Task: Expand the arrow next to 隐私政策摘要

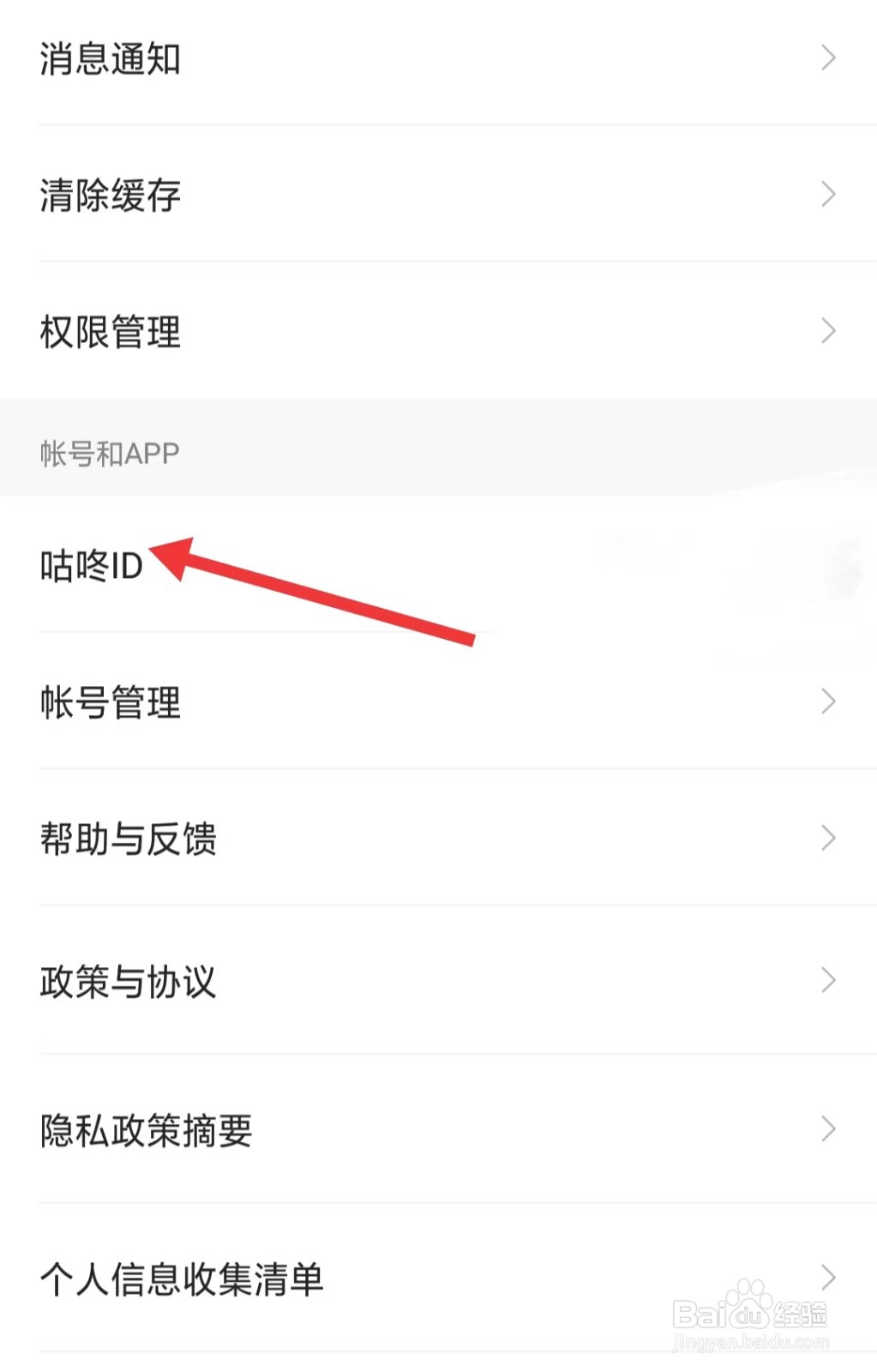Action: point(826,1132)
